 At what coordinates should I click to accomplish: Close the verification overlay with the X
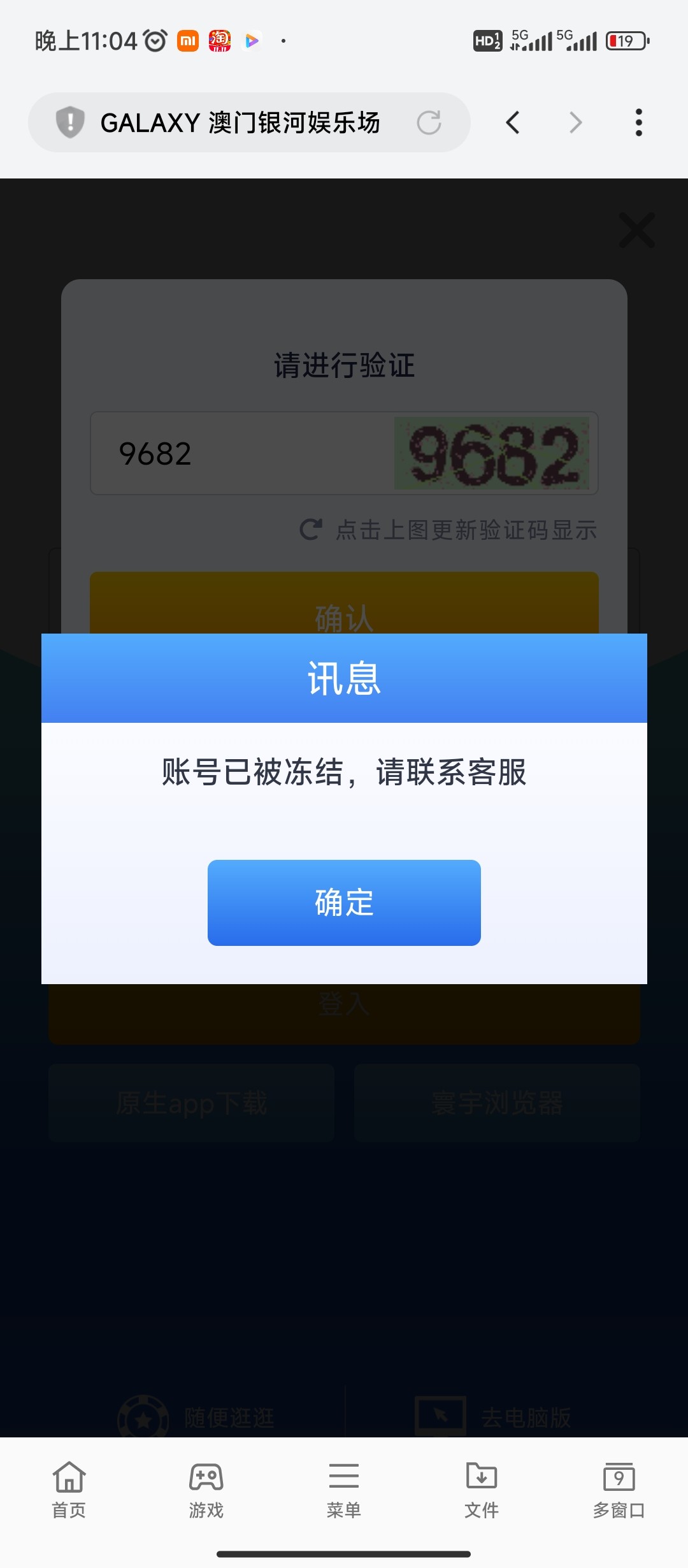tap(636, 231)
